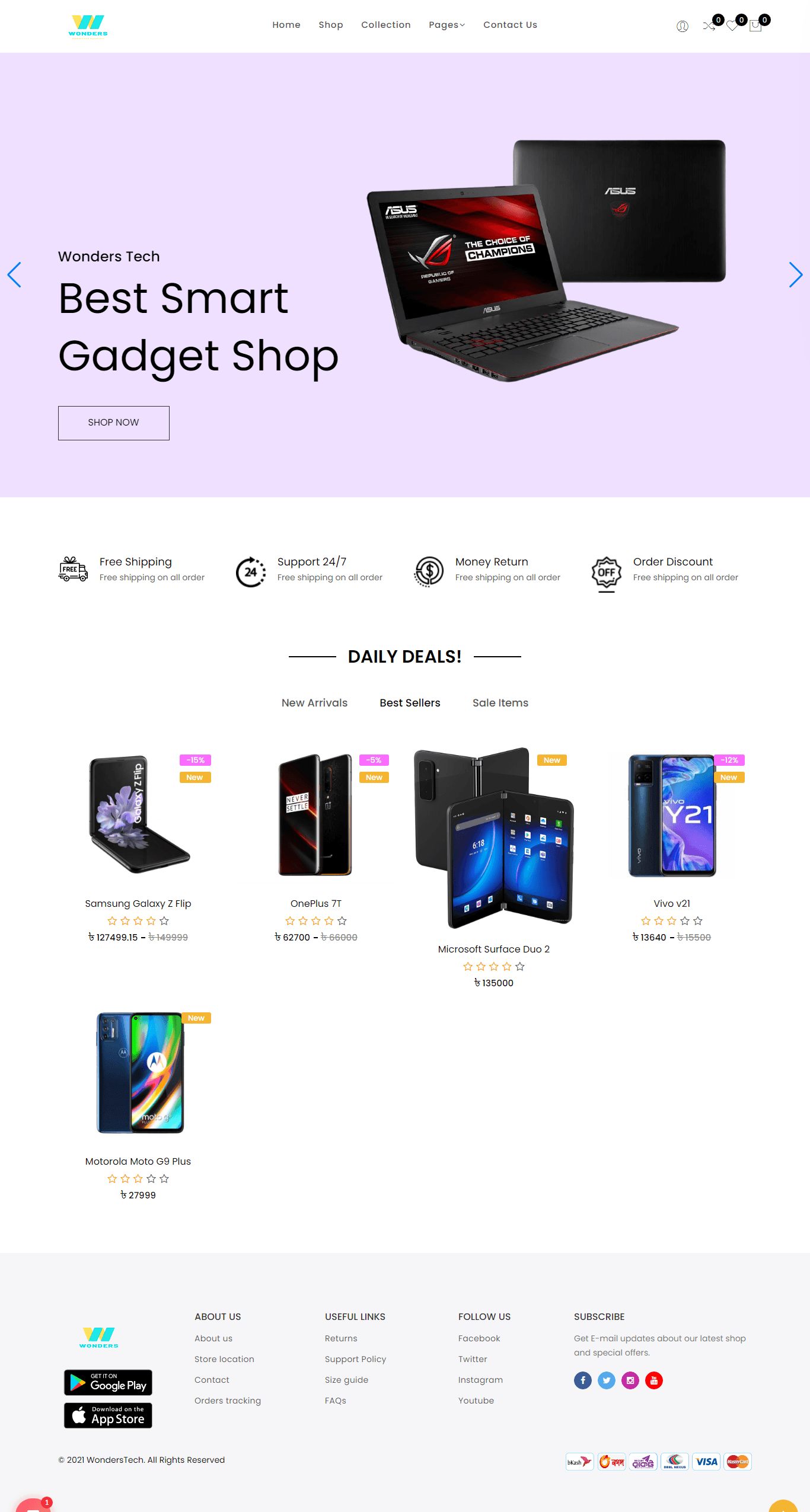Viewport: 810px width, 1512px height.
Task: Tap the Google Play download badge
Action: pyautogui.click(x=108, y=1382)
